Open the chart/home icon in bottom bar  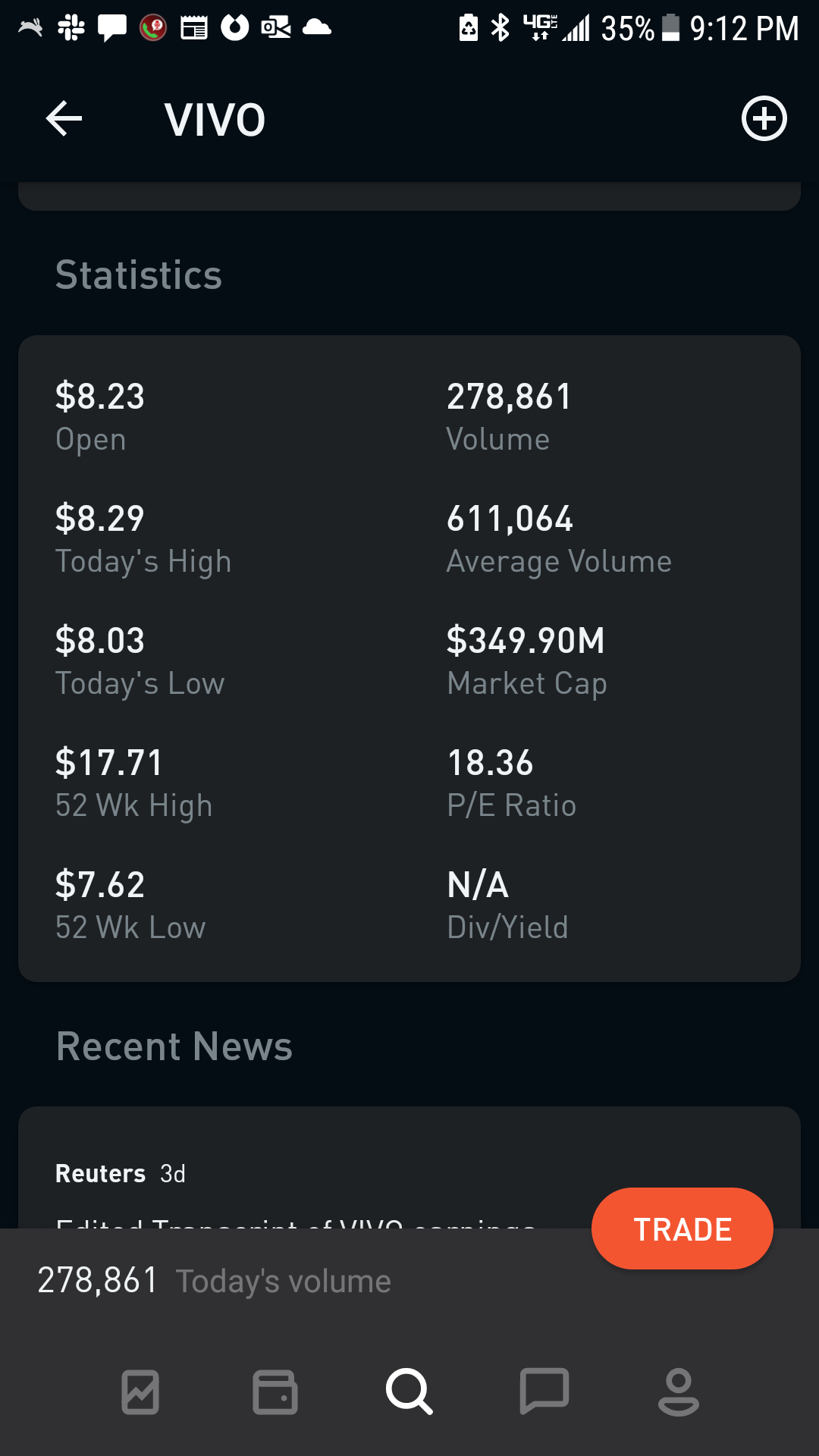point(140,1392)
